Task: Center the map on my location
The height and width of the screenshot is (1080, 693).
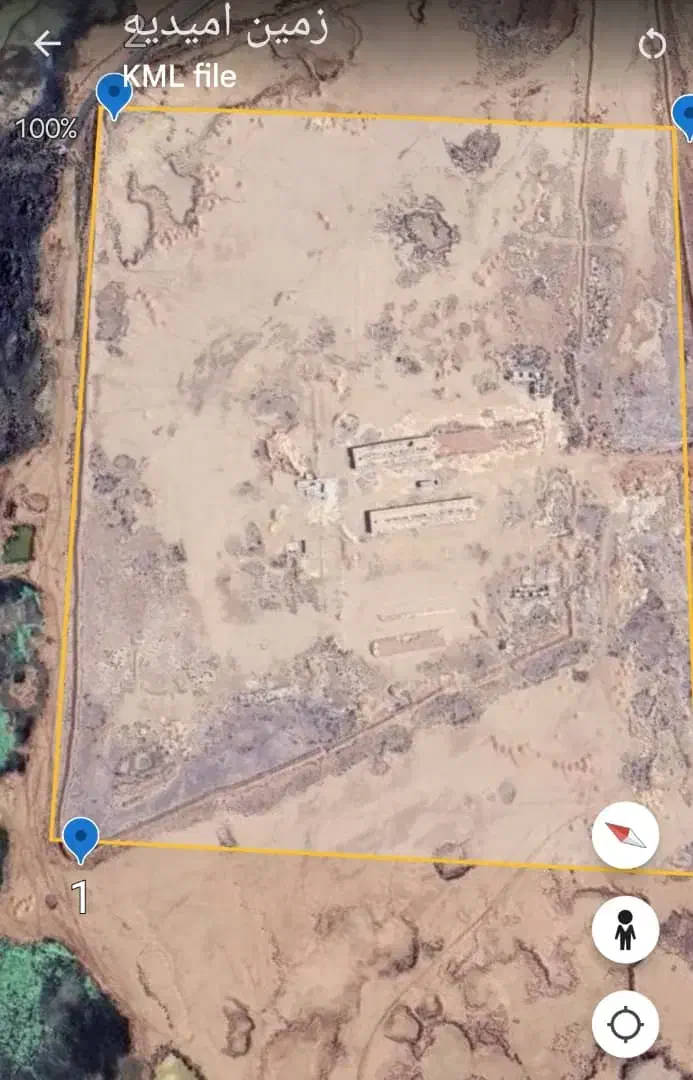Action: tap(625, 1024)
